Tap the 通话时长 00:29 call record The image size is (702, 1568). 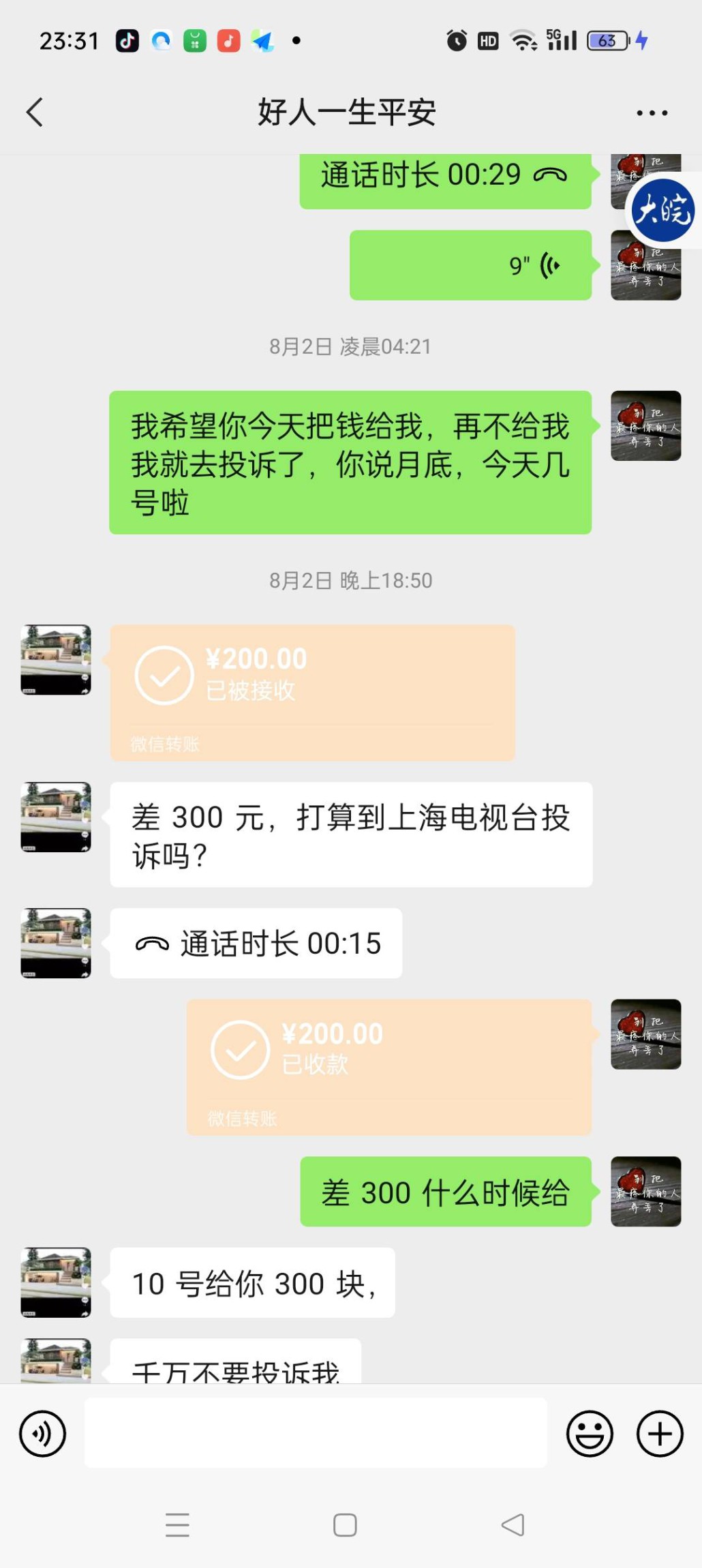pyautogui.click(x=444, y=177)
